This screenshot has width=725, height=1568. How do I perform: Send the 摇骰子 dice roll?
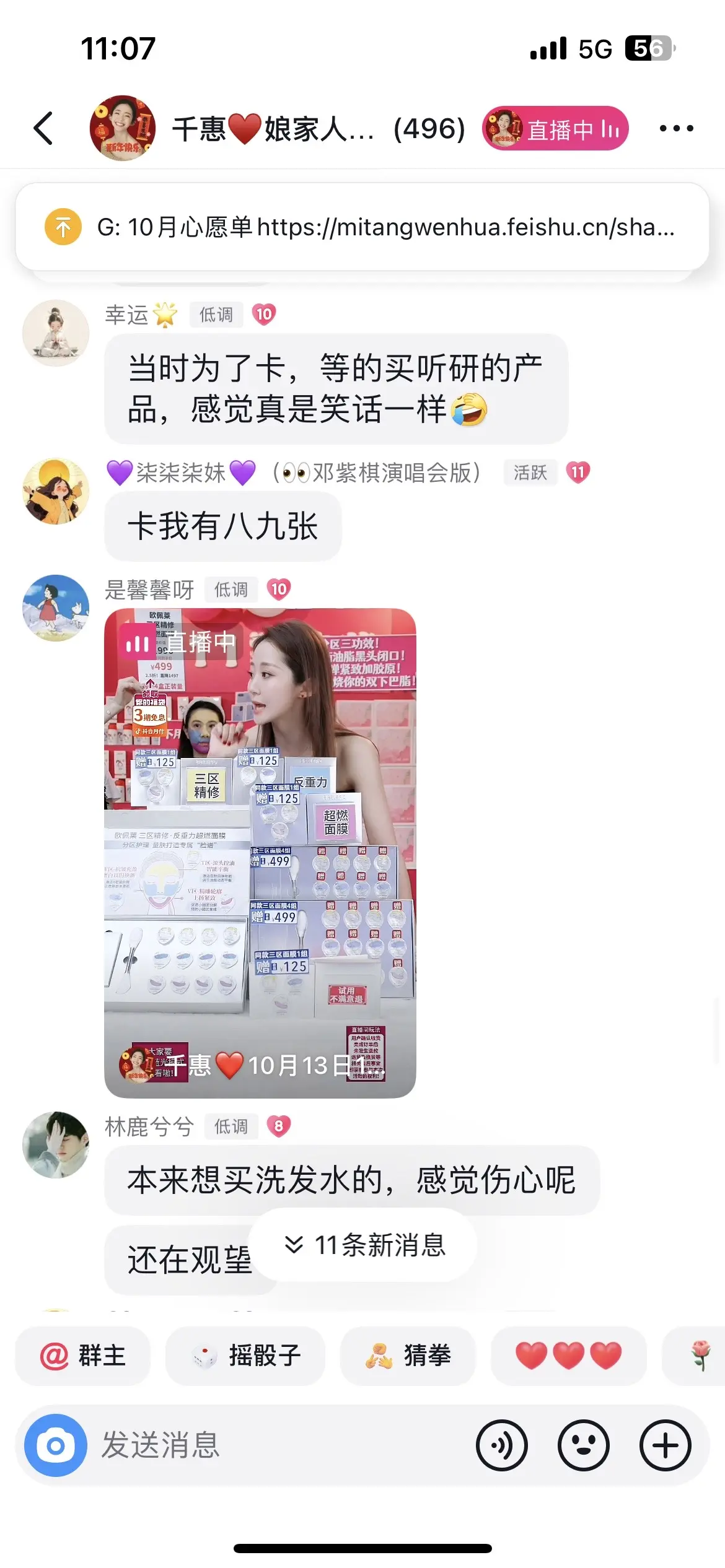click(x=245, y=1356)
